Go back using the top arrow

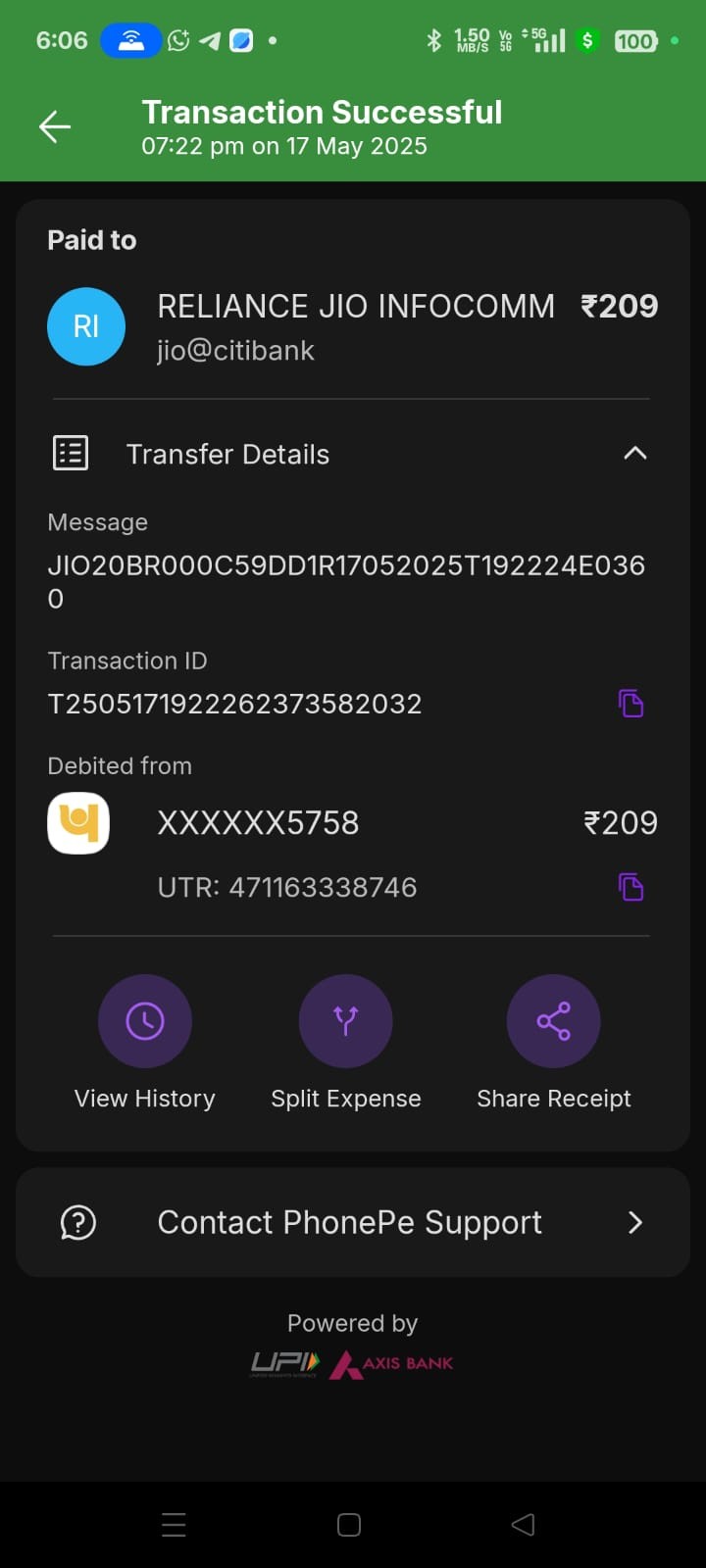(55, 126)
